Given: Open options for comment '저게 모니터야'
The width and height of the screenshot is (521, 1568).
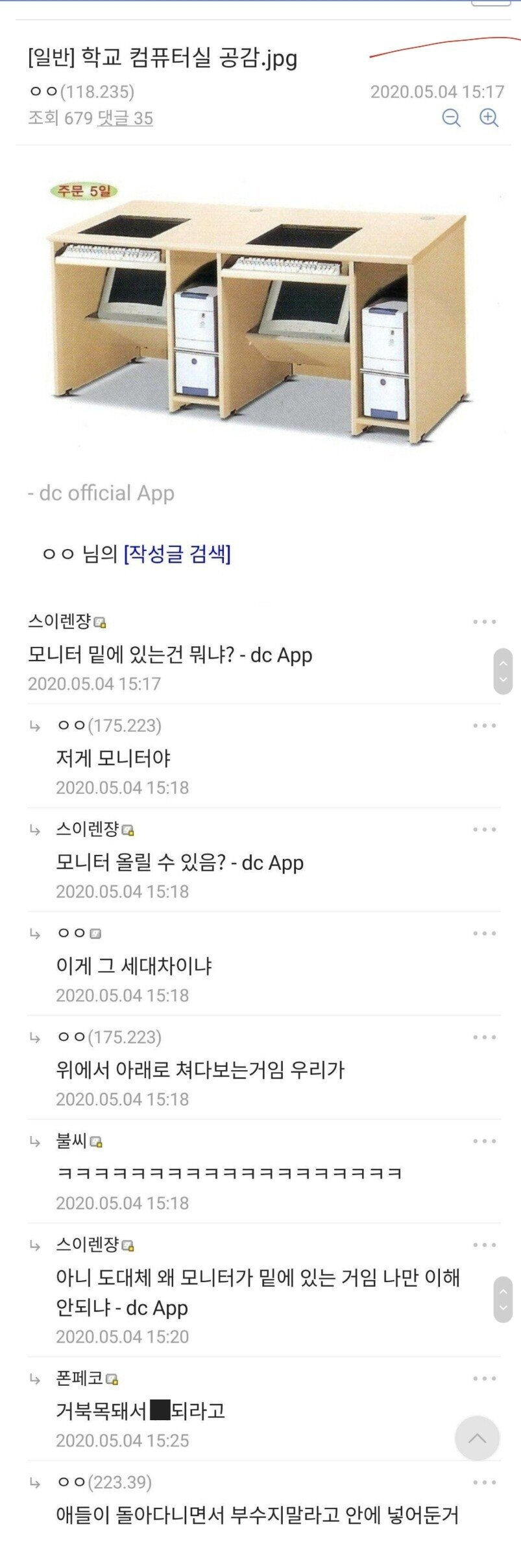Looking at the screenshot, I should [x=484, y=725].
